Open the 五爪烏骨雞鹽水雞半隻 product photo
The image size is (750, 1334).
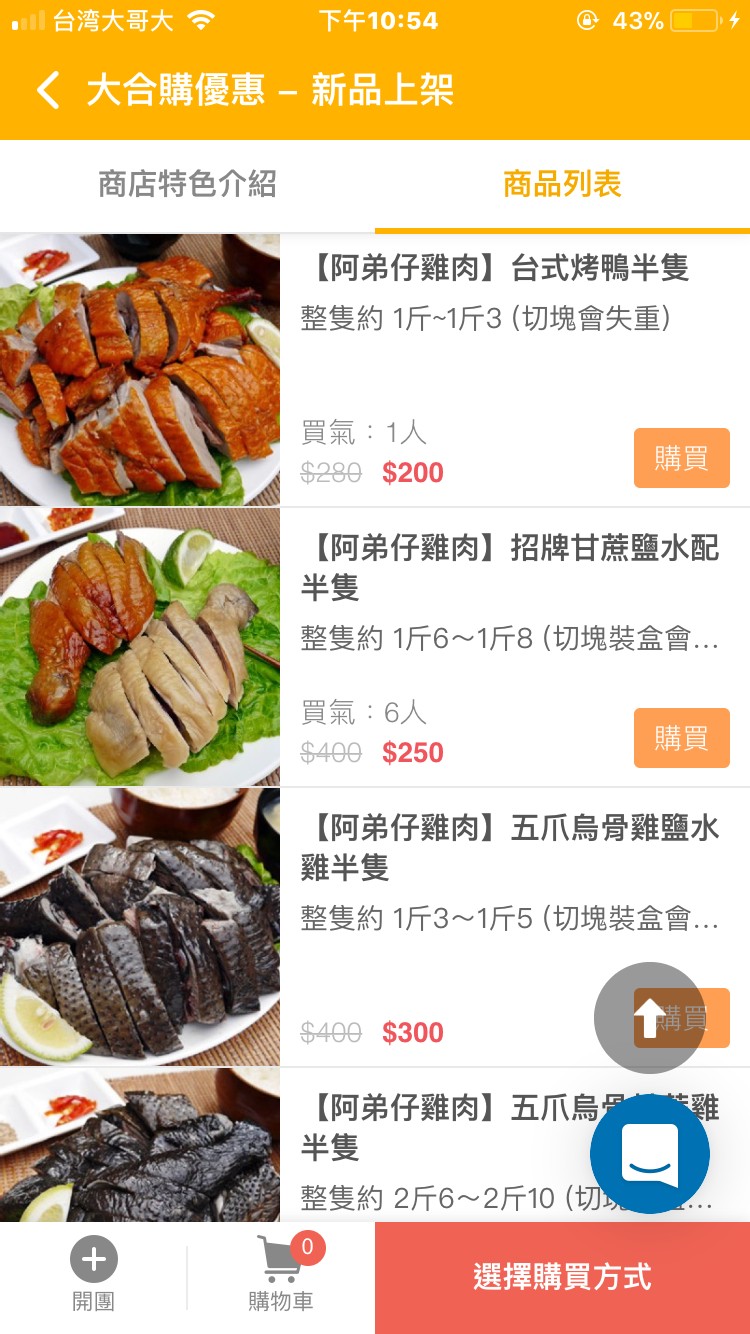pyautogui.click(x=140, y=927)
